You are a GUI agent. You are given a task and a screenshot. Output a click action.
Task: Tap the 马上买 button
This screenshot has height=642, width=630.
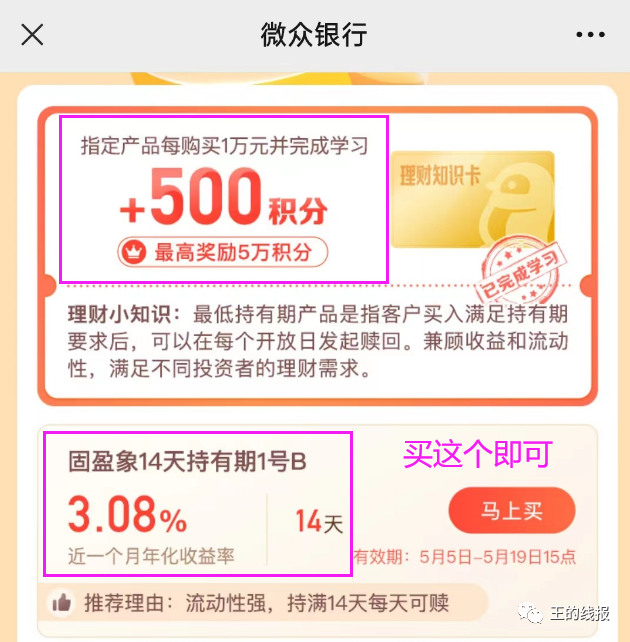click(511, 511)
